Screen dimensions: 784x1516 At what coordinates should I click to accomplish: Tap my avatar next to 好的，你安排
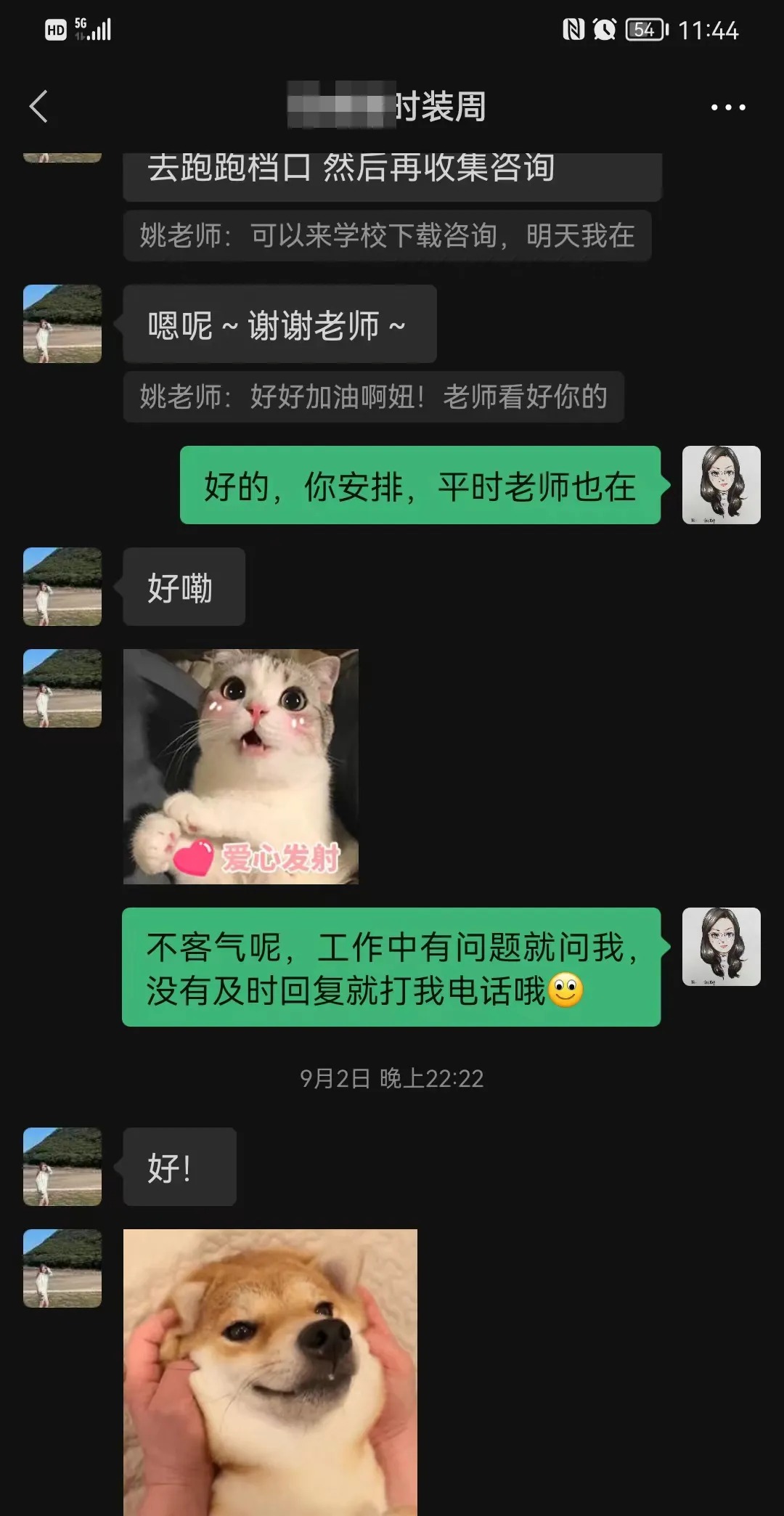(x=721, y=485)
